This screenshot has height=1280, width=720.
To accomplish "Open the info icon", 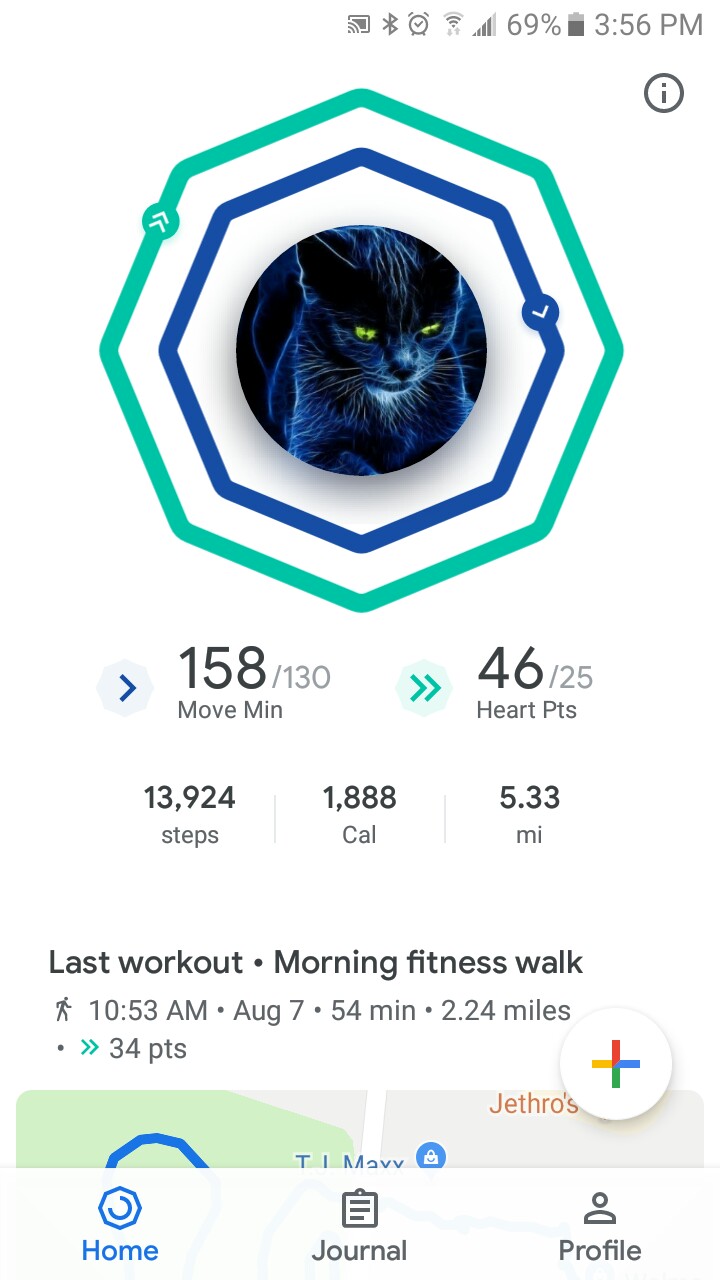I will [x=663, y=94].
